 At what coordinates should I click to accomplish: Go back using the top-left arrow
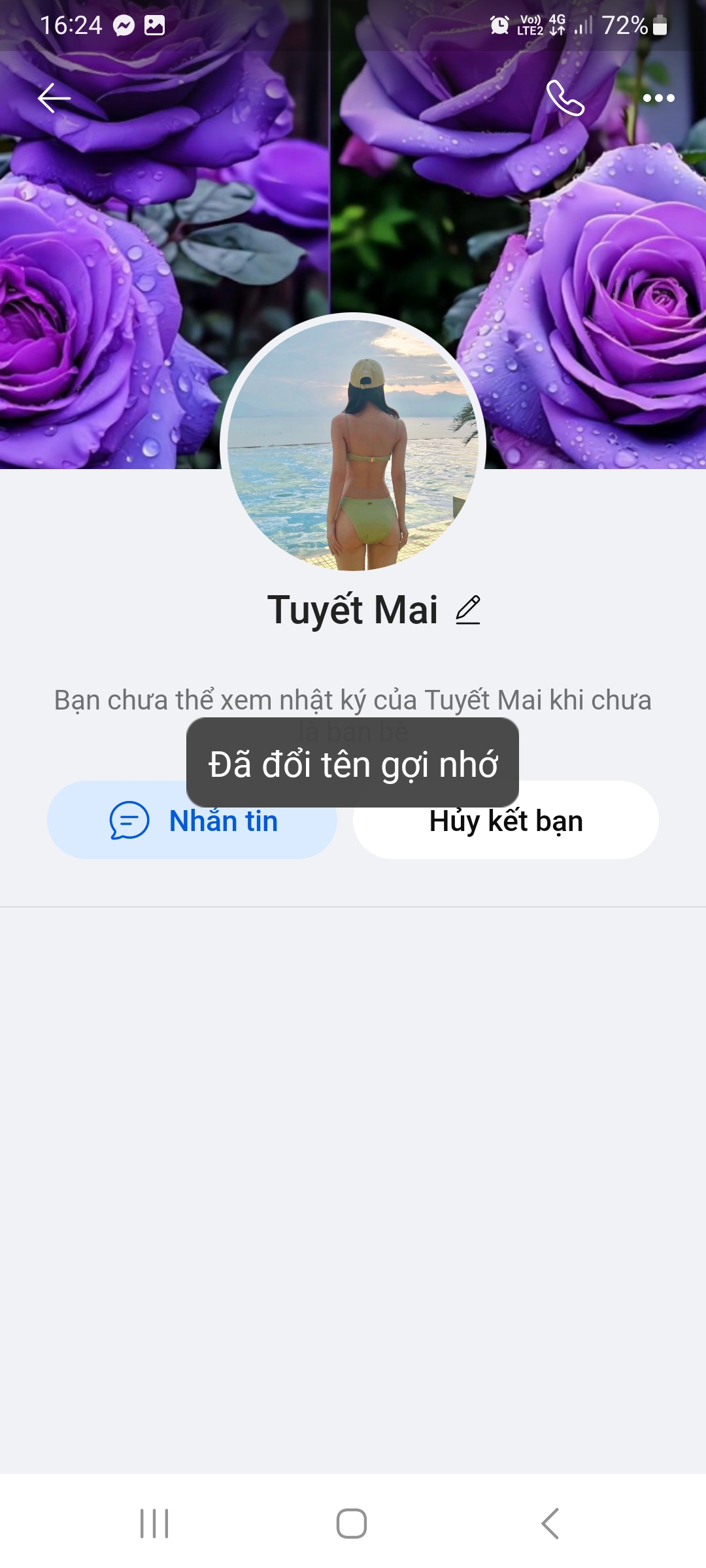[54, 99]
